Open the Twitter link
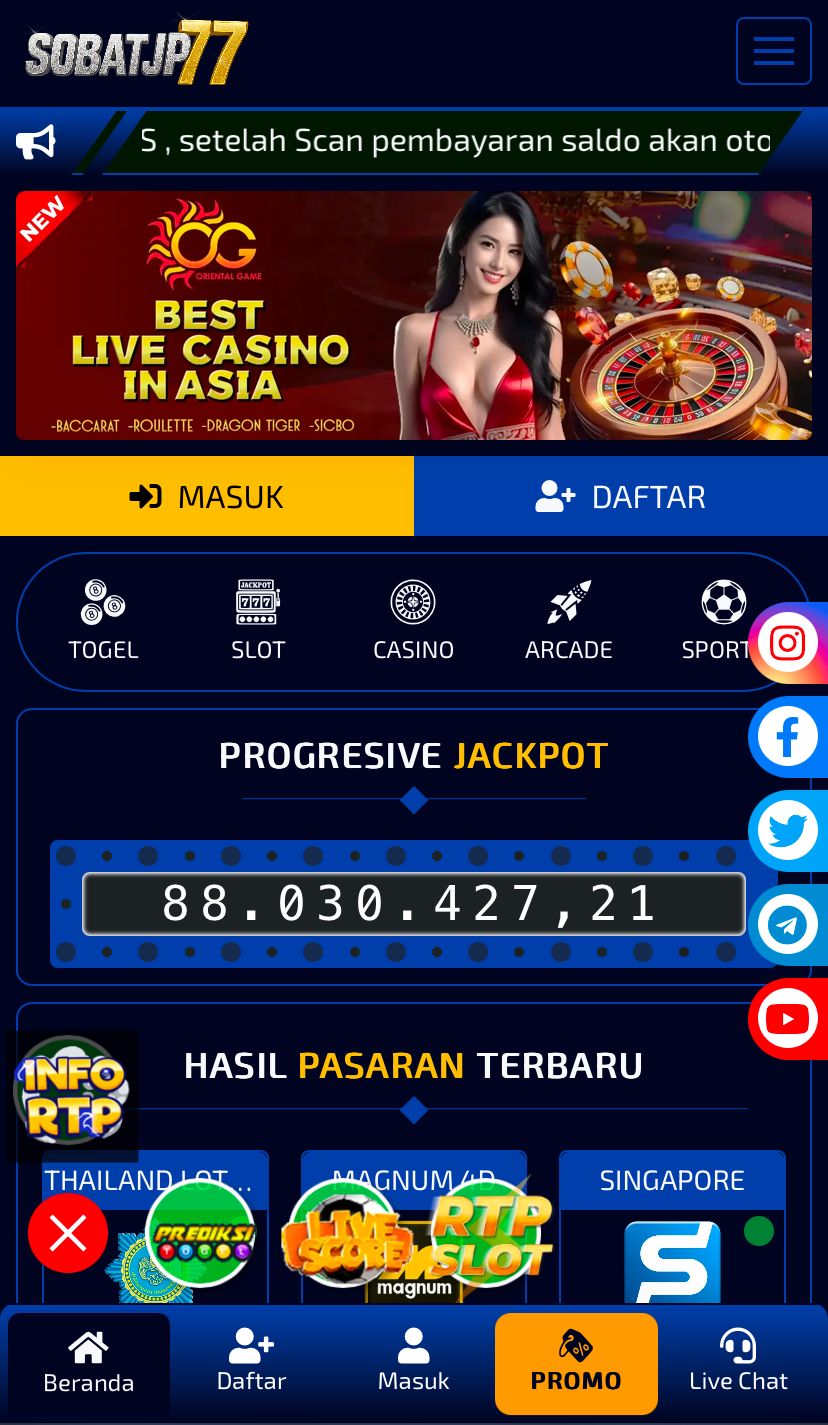This screenshot has width=828, height=1425. (788, 831)
